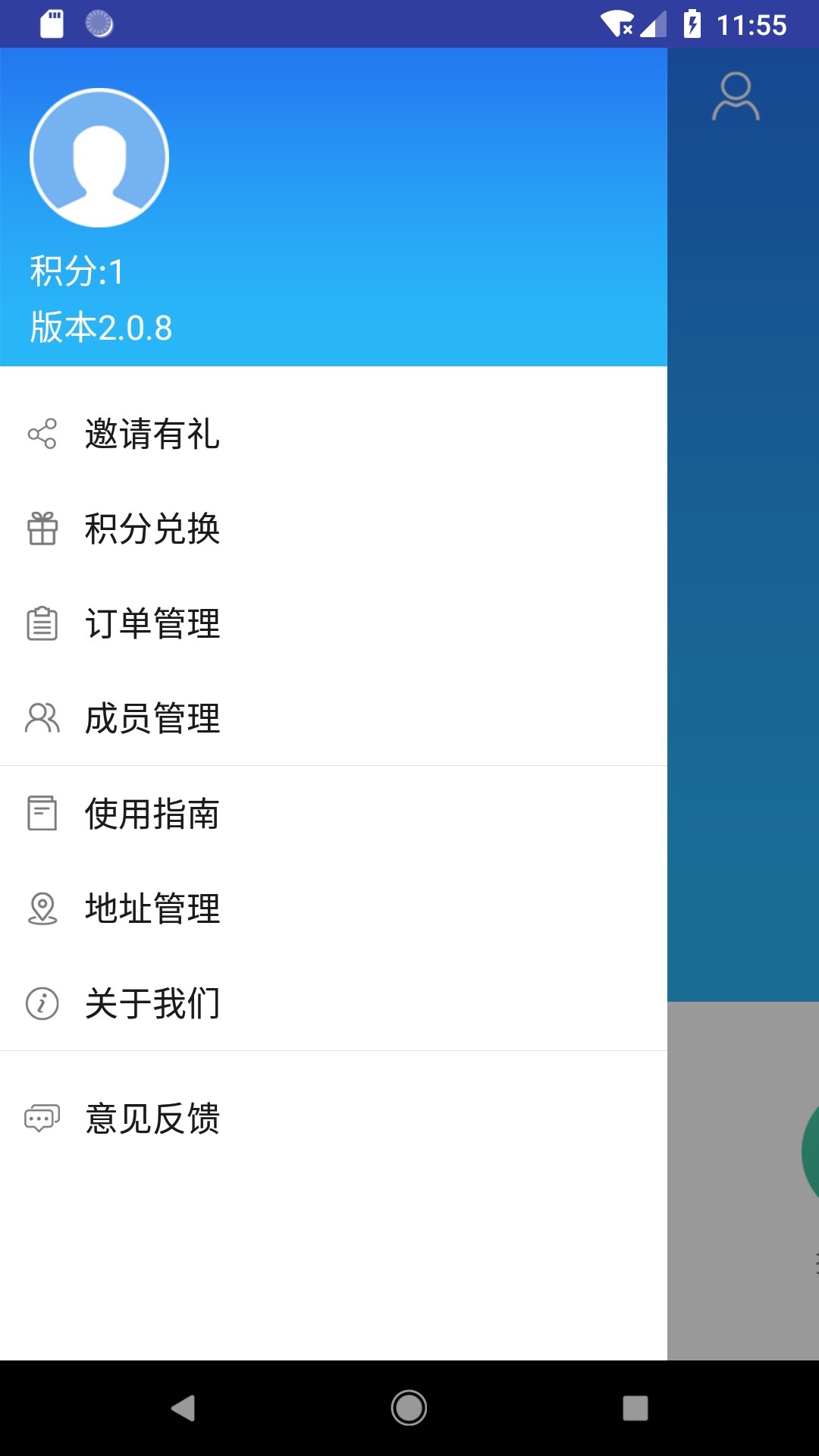The height and width of the screenshot is (1456, 819).
Task: Tap the system back button
Action: pyautogui.click(x=183, y=1408)
